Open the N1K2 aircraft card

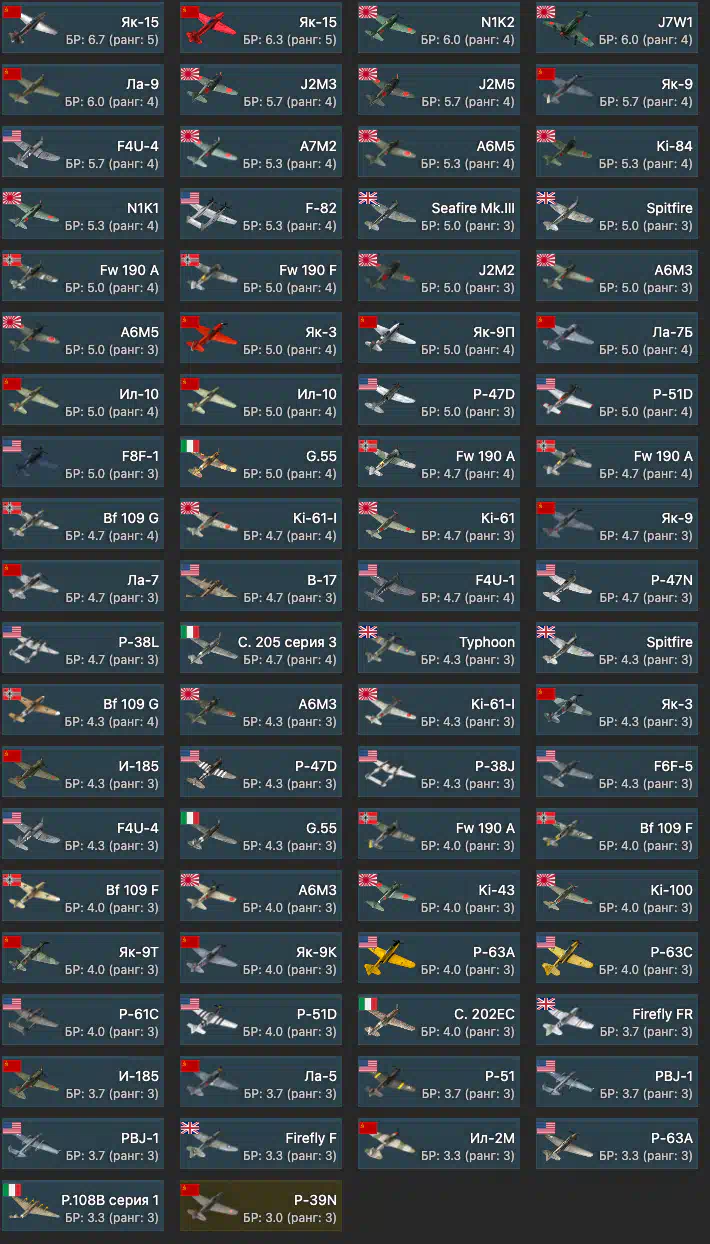tap(438, 28)
